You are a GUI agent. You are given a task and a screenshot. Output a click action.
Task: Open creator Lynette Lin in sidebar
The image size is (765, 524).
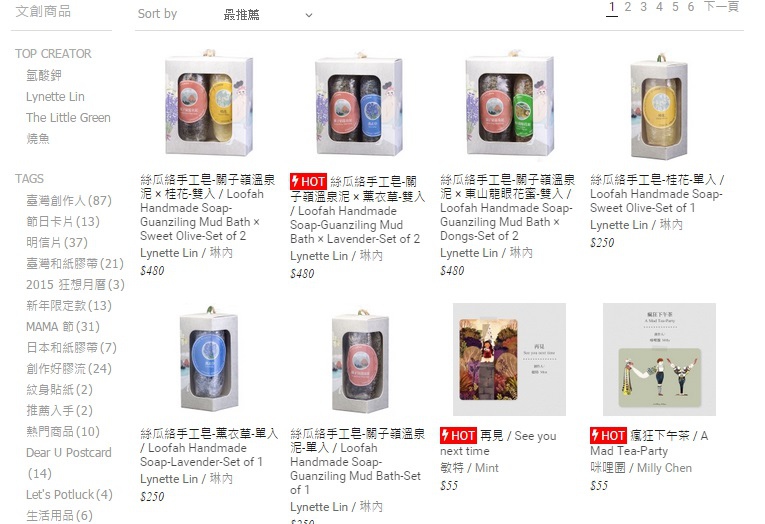55,97
